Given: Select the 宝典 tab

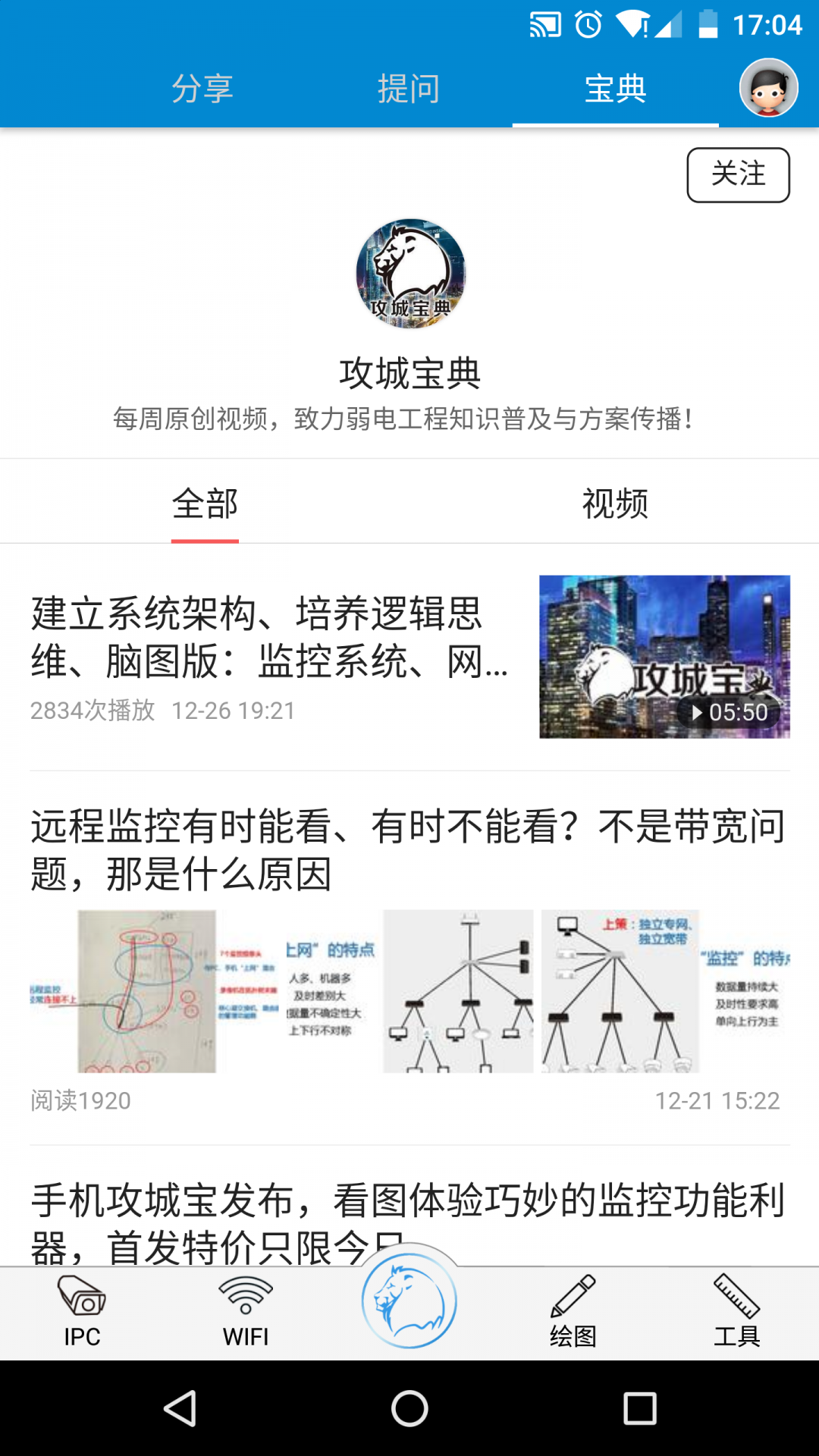Looking at the screenshot, I should (x=615, y=89).
